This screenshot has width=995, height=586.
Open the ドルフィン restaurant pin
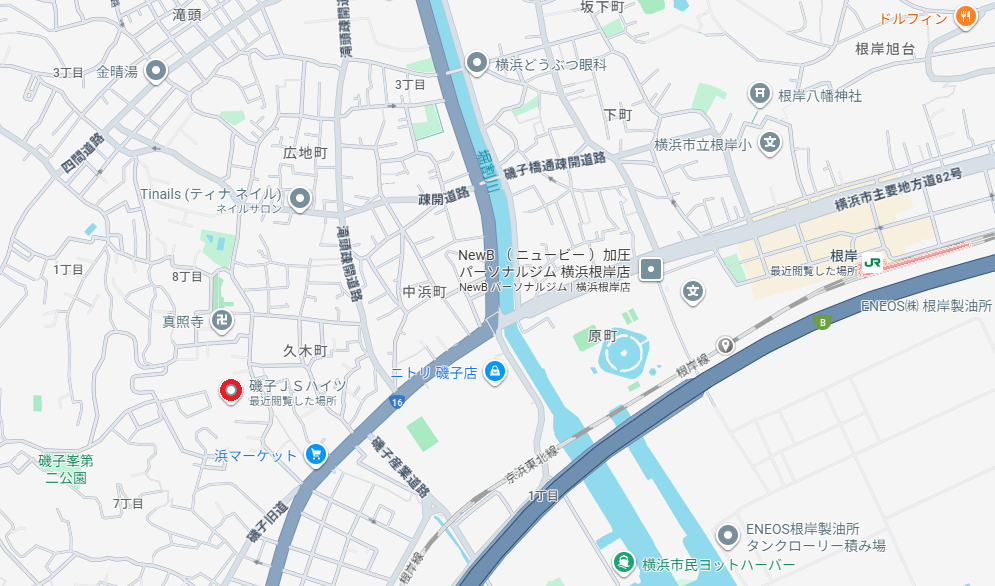tap(965, 16)
